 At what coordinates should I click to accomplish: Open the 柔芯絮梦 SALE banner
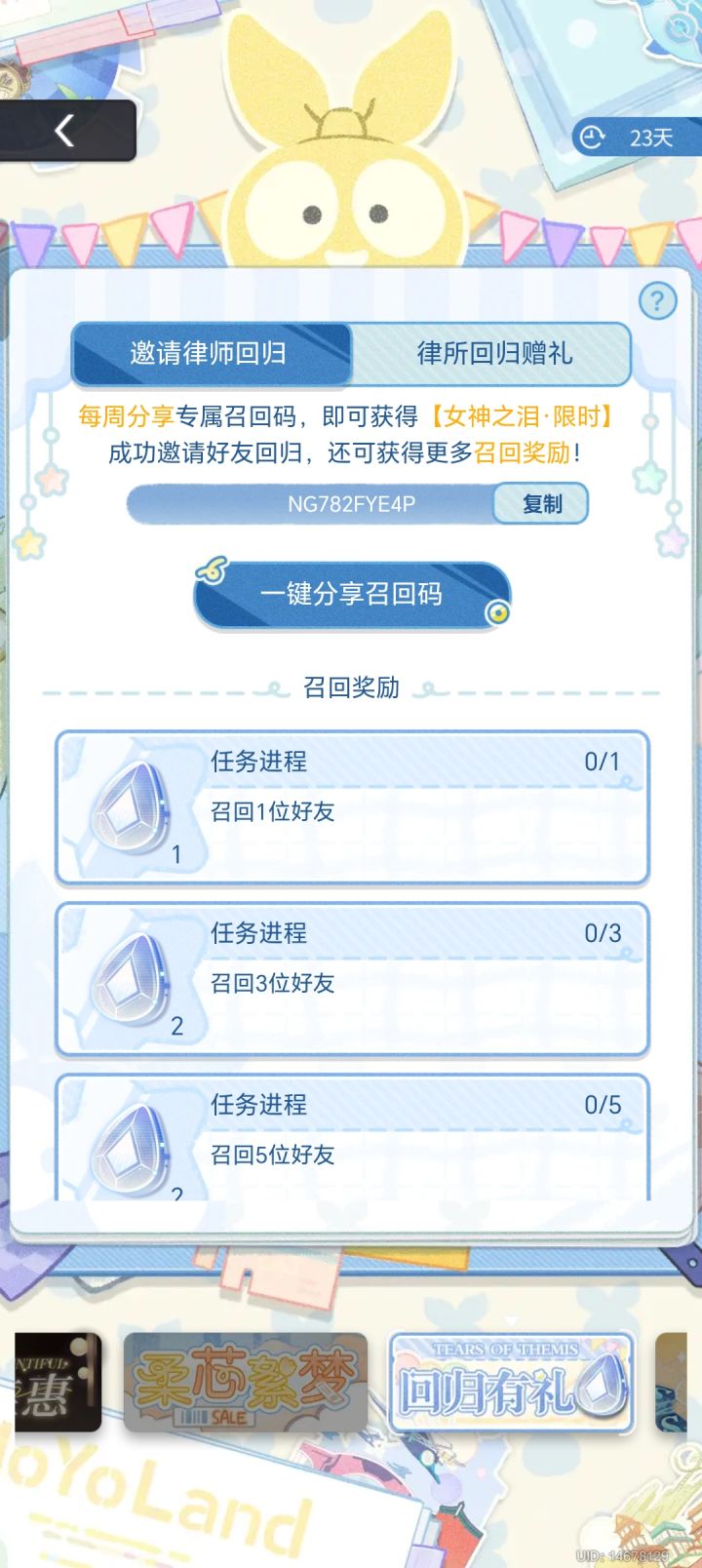pyautogui.click(x=245, y=1381)
